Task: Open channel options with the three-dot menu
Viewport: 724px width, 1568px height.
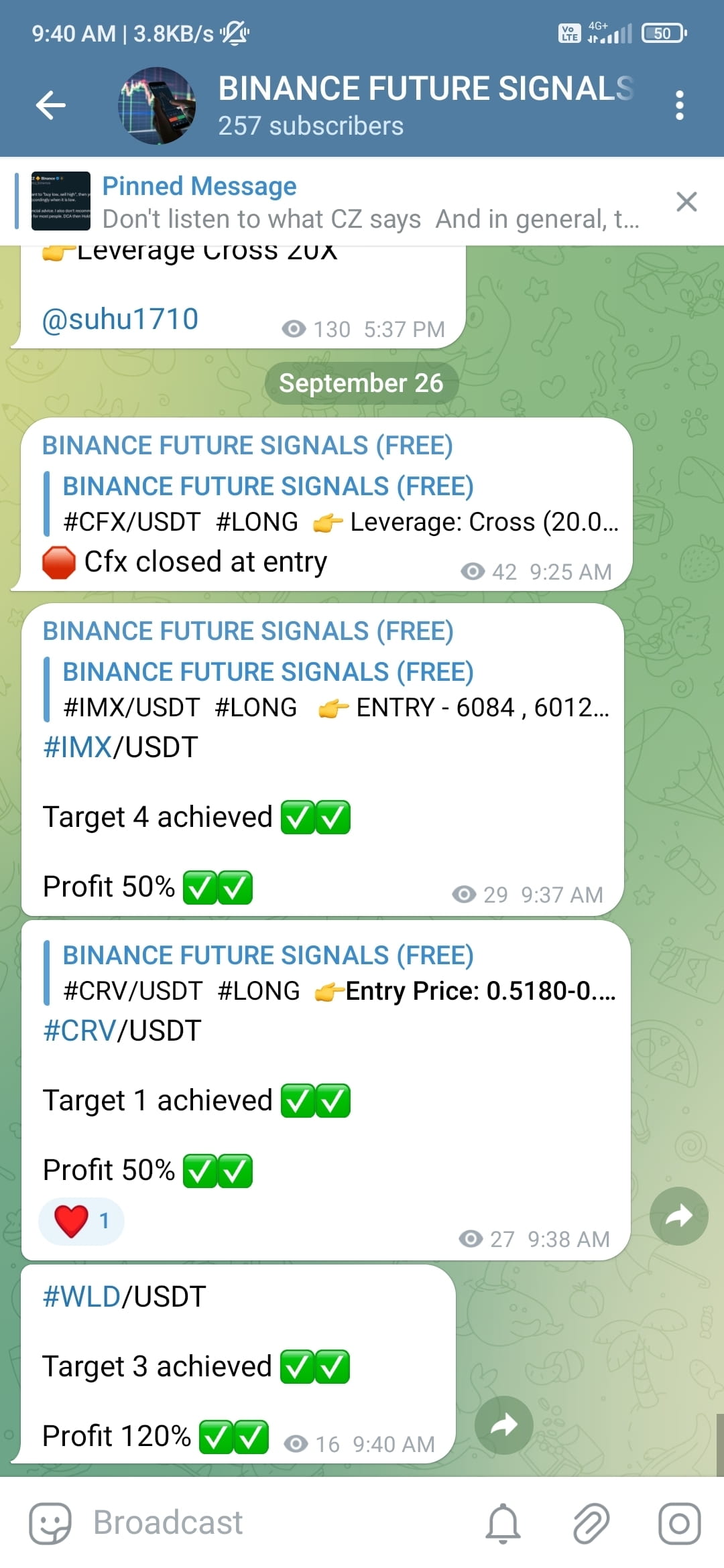Action: (679, 104)
